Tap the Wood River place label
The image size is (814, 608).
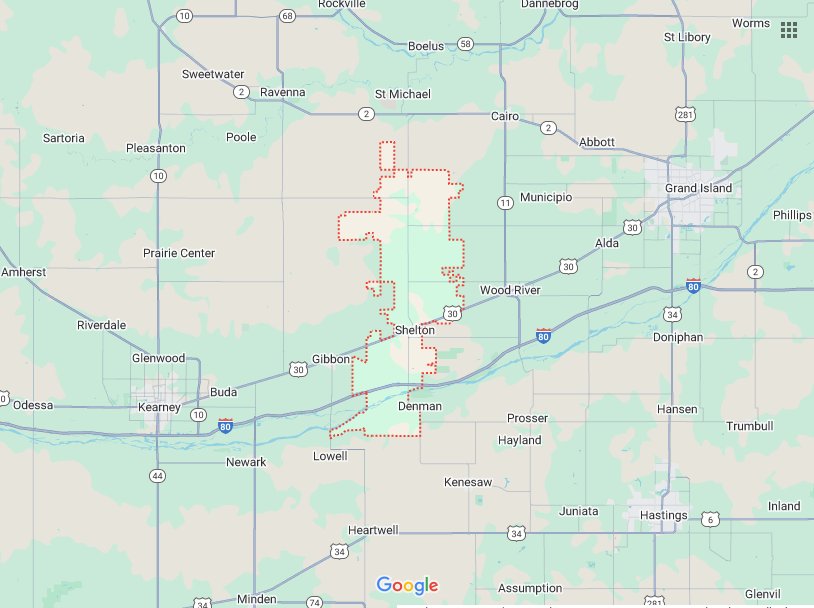(x=510, y=290)
